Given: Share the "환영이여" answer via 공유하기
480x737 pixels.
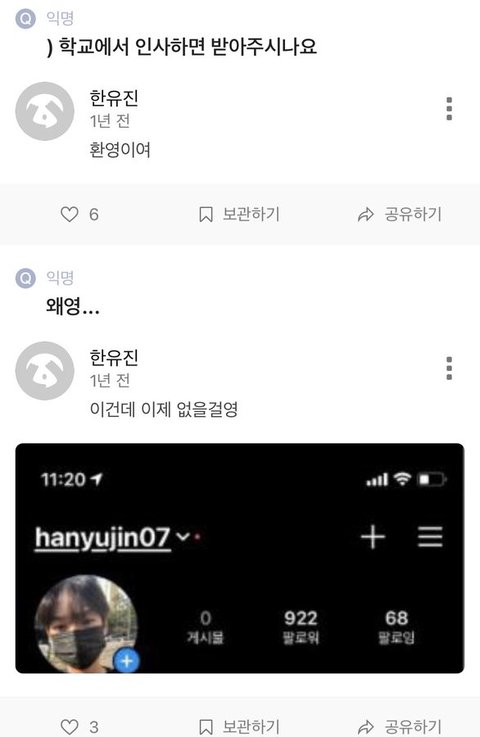Looking at the screenshot, I should 400,214.
